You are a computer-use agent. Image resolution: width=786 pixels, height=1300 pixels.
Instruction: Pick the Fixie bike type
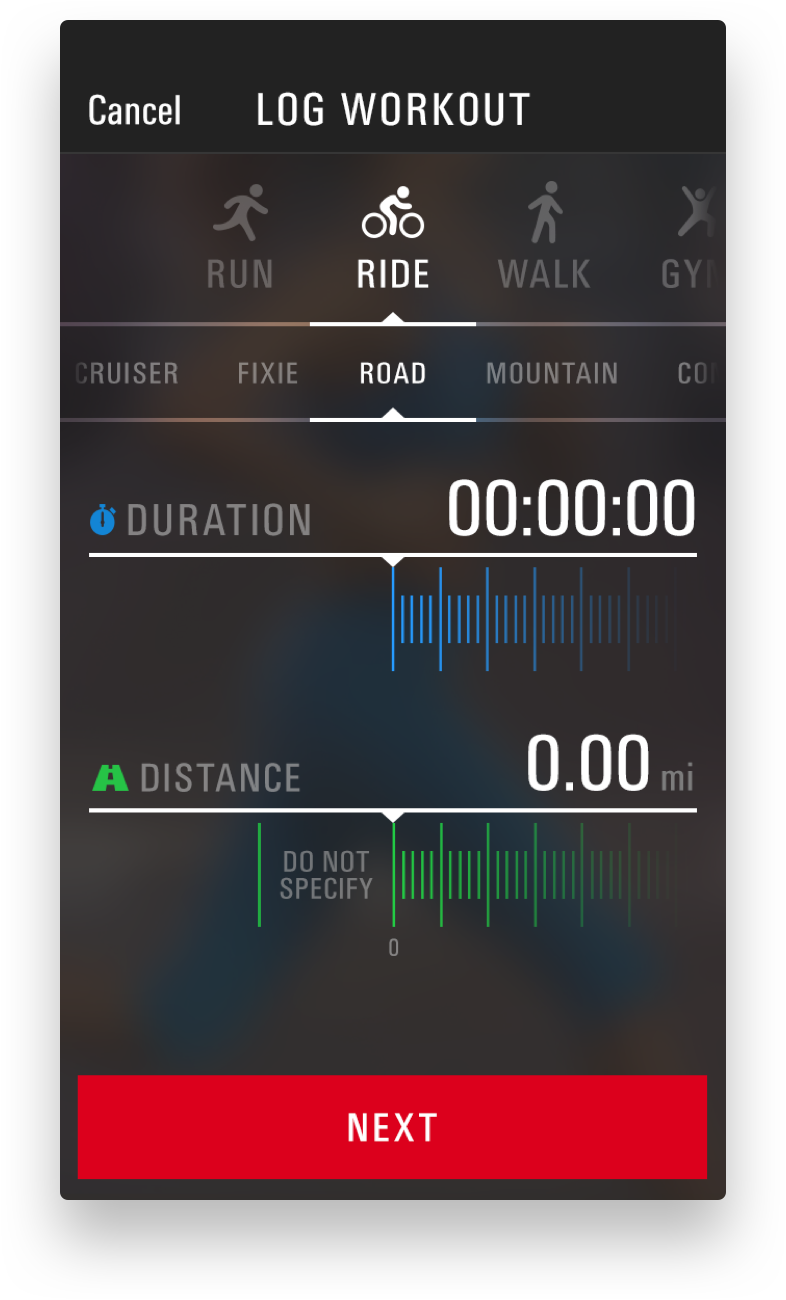click(268, 374)
